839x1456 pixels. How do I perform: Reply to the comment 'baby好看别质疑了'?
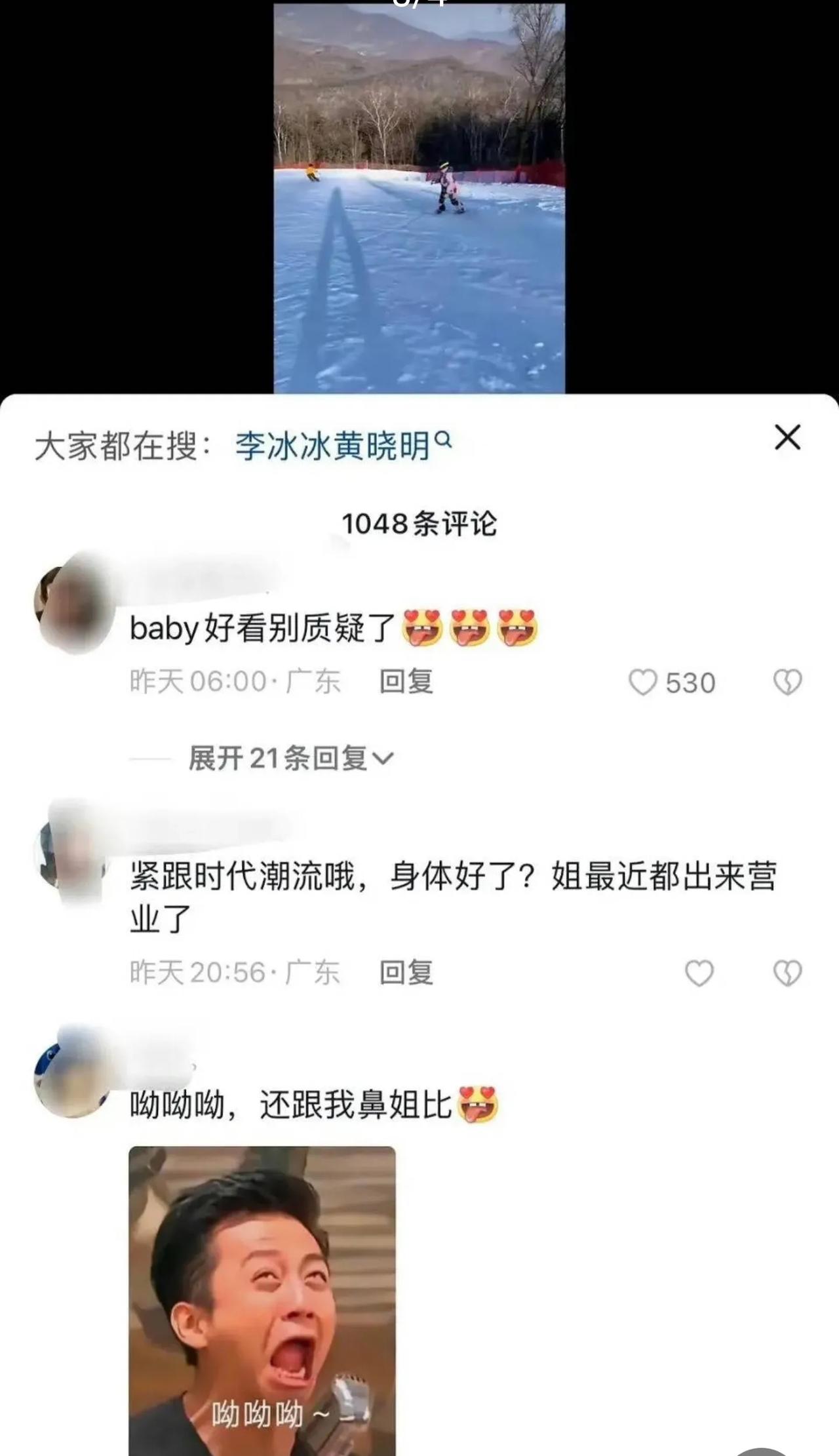click(x=406, y=682)
